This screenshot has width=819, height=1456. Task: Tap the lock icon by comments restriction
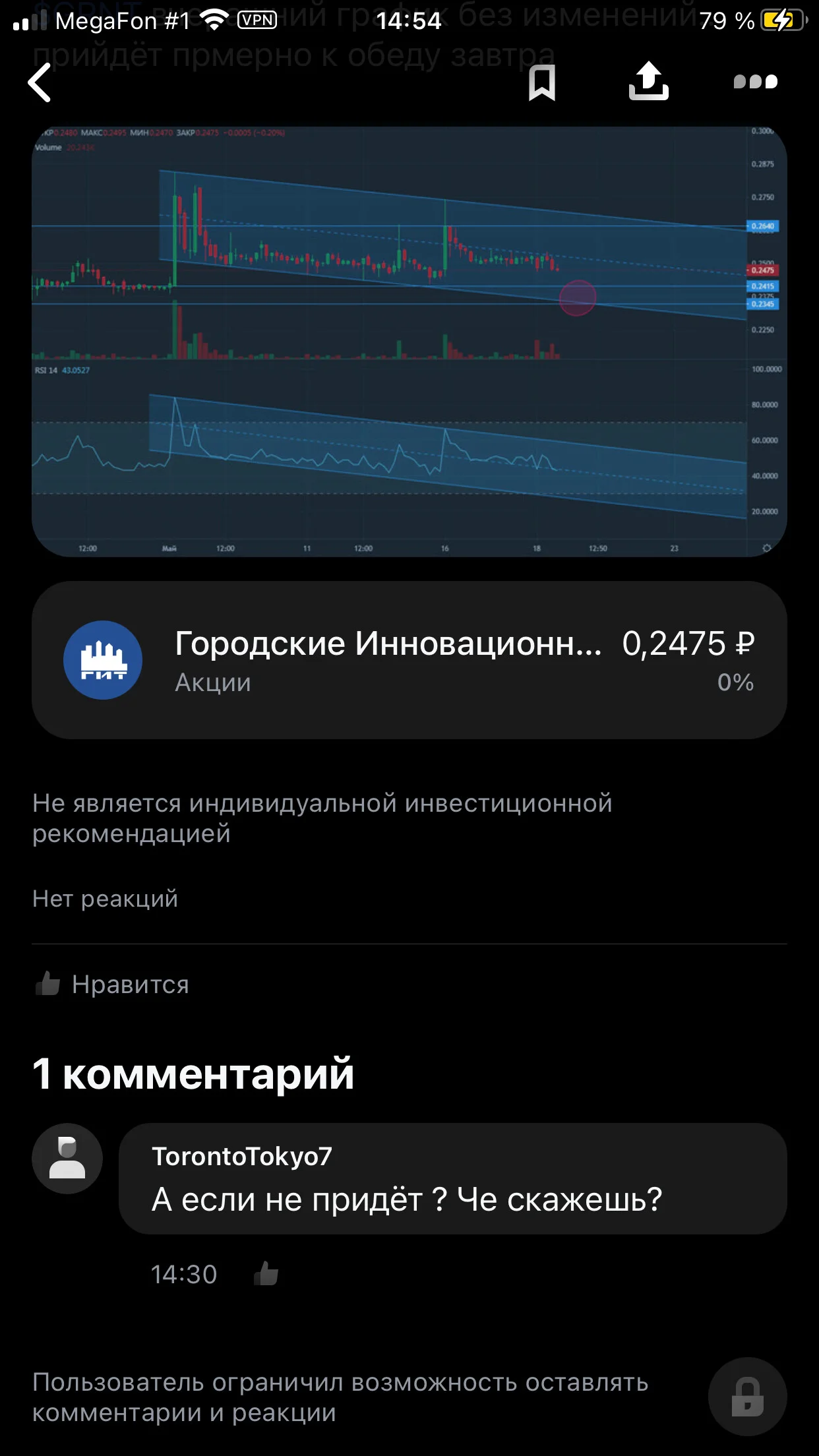pyautogui.click(x=748, y=1397)
